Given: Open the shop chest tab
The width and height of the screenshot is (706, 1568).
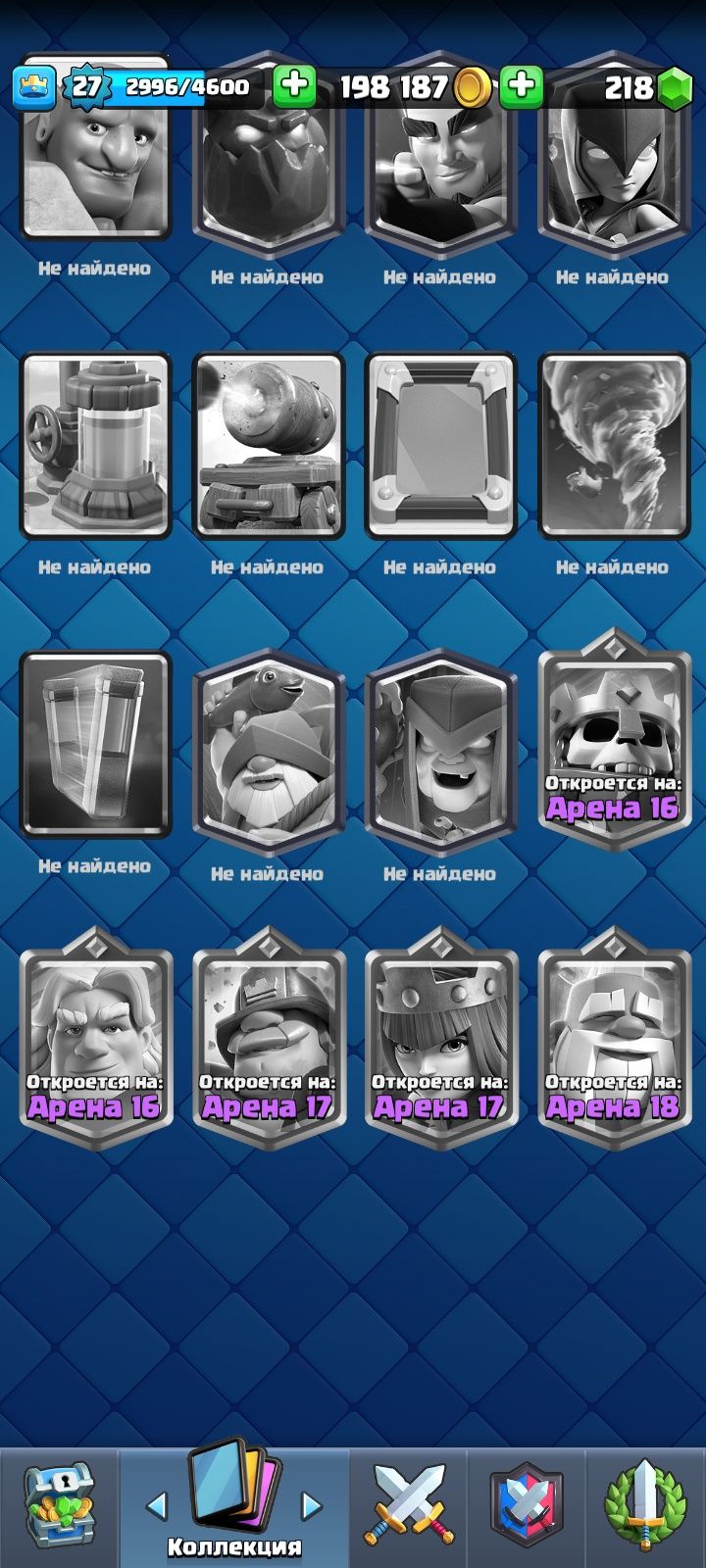Looking at the screenshot, I should 58,1504.
